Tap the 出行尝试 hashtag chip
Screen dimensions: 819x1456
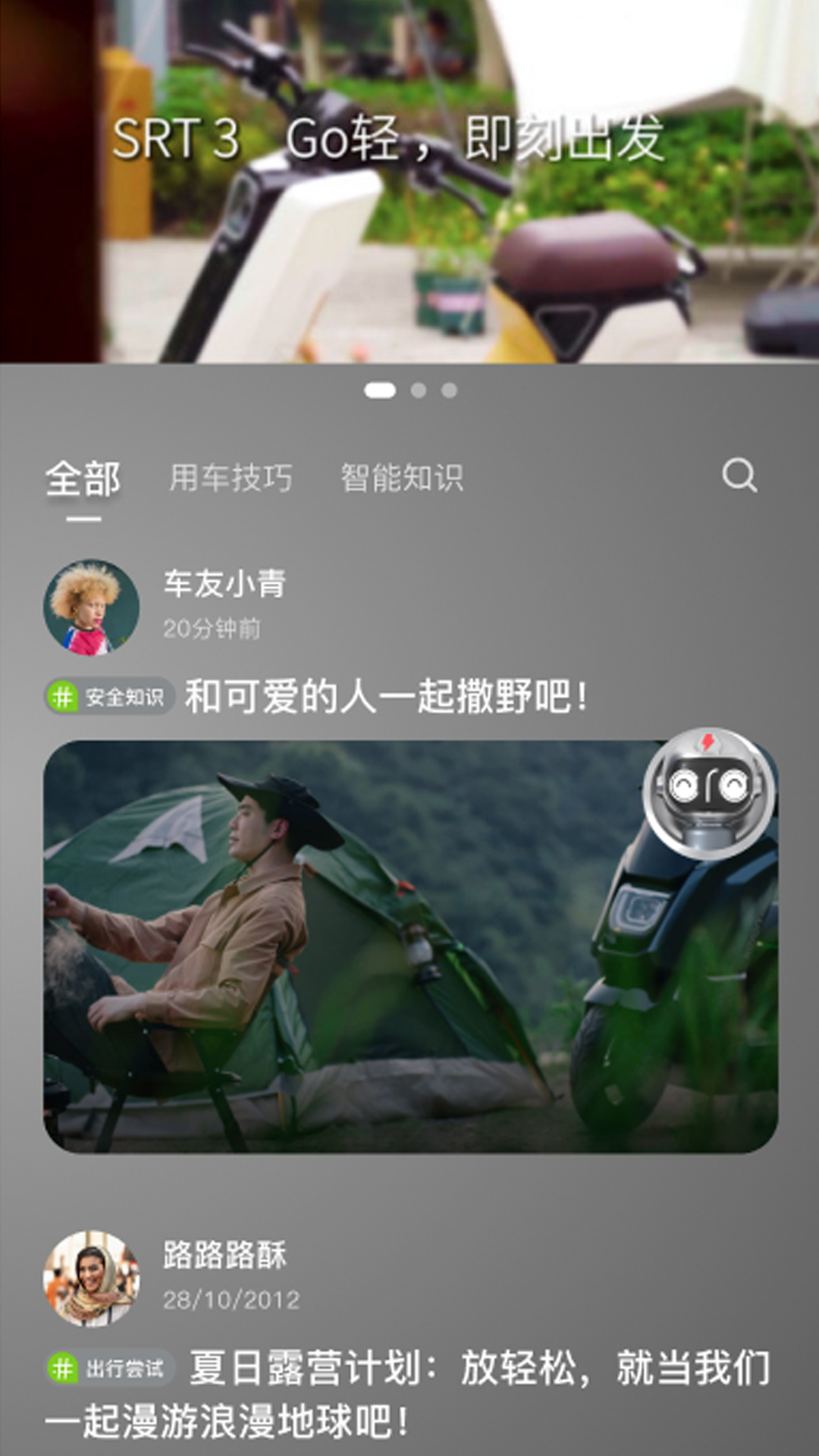(x=110, y=1368)
